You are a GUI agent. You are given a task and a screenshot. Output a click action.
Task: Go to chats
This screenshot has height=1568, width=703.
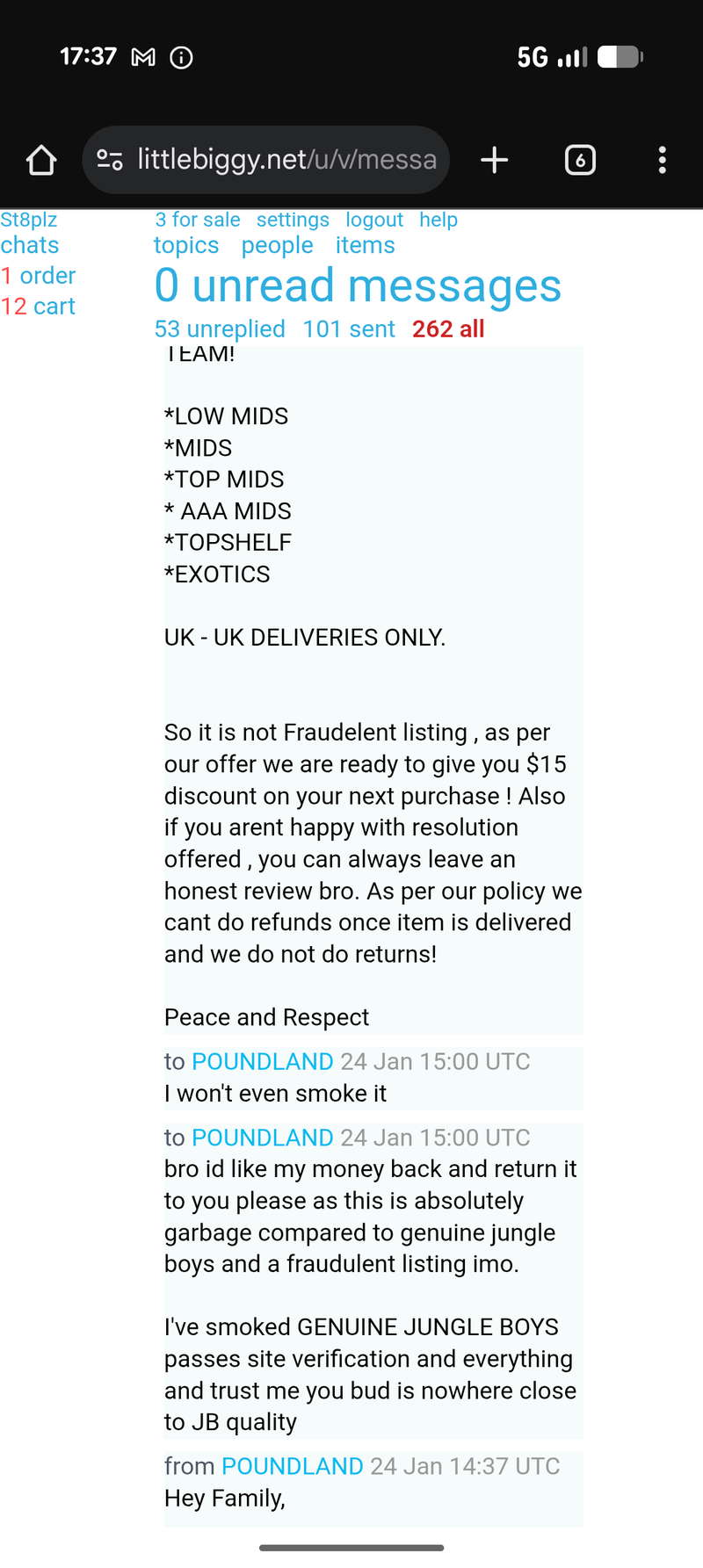click(x=30, y=245)
